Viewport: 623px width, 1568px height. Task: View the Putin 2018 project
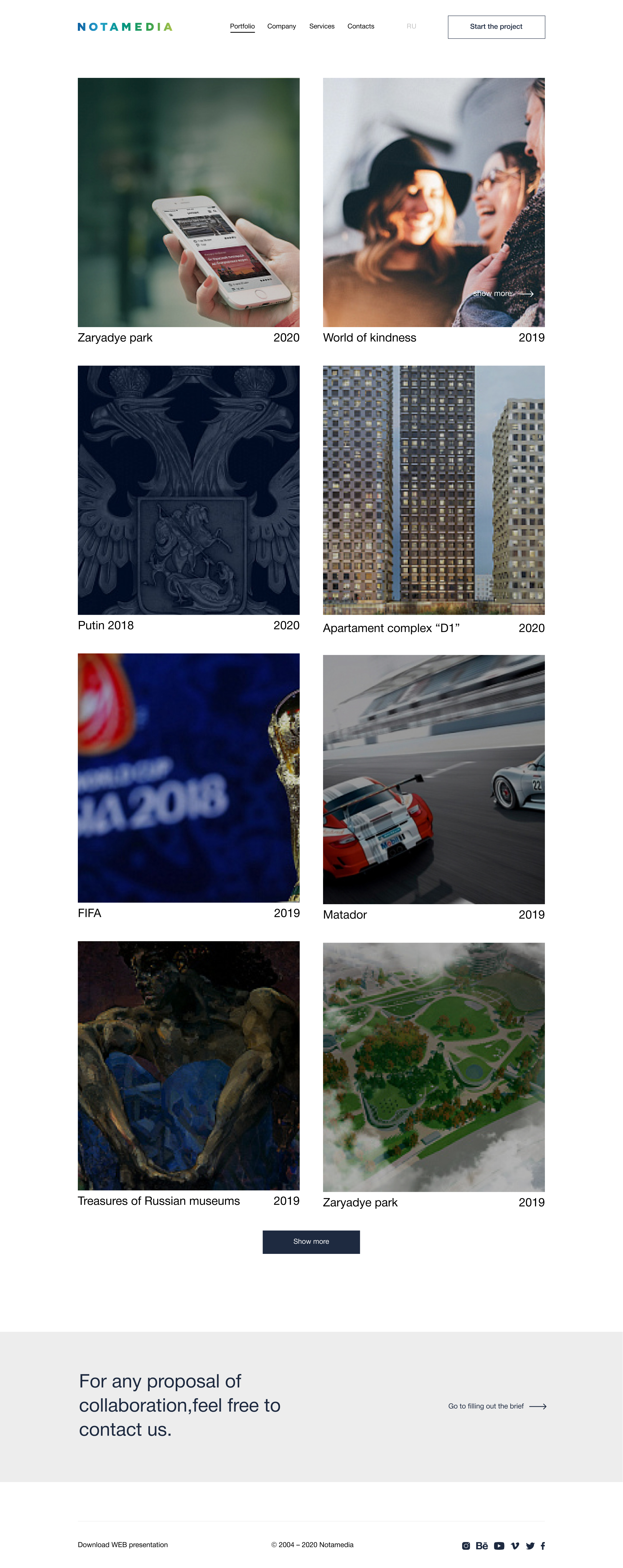[189, 490]
